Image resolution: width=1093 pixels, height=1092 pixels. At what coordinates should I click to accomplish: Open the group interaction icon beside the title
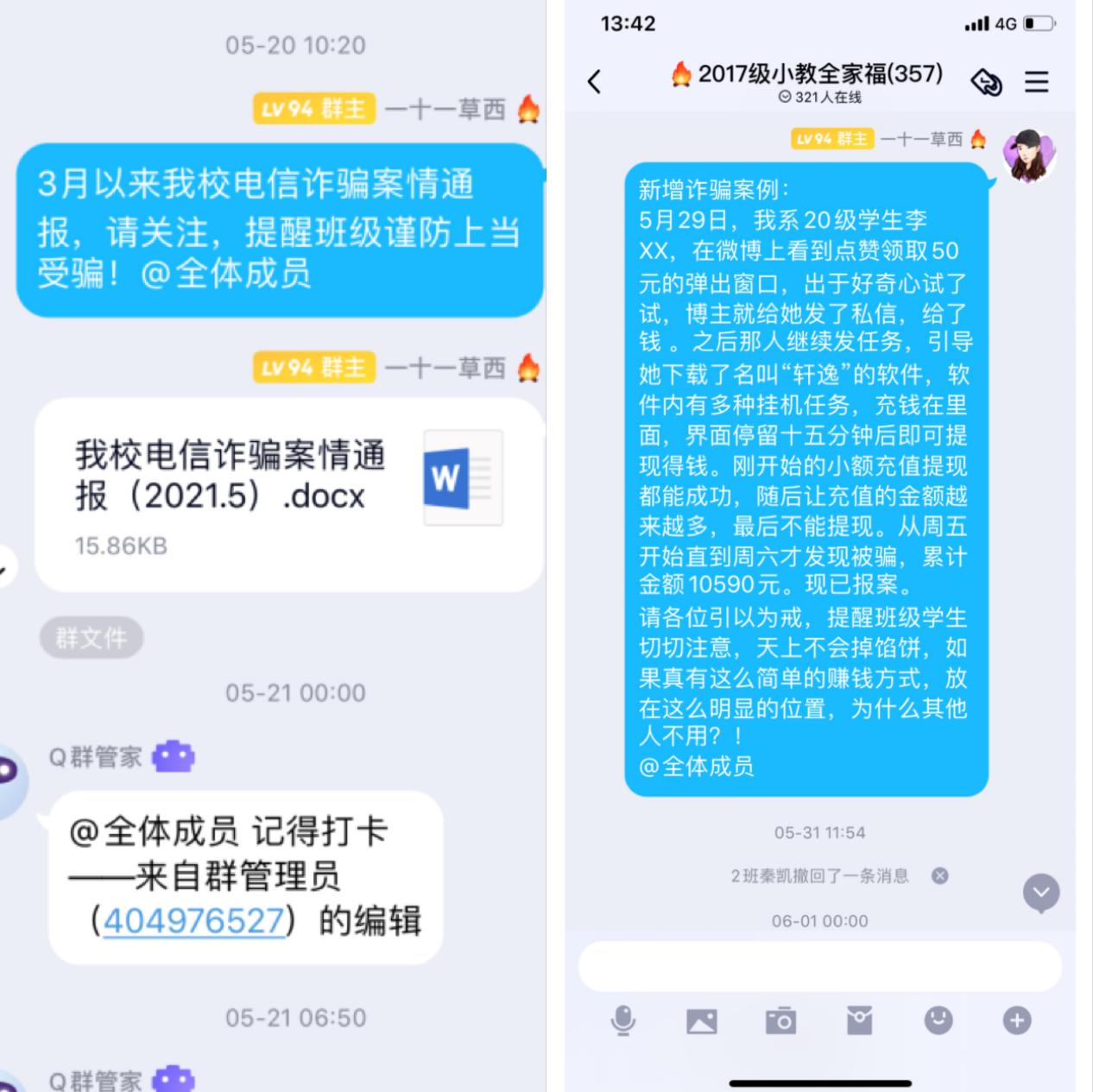click(986, 82)
